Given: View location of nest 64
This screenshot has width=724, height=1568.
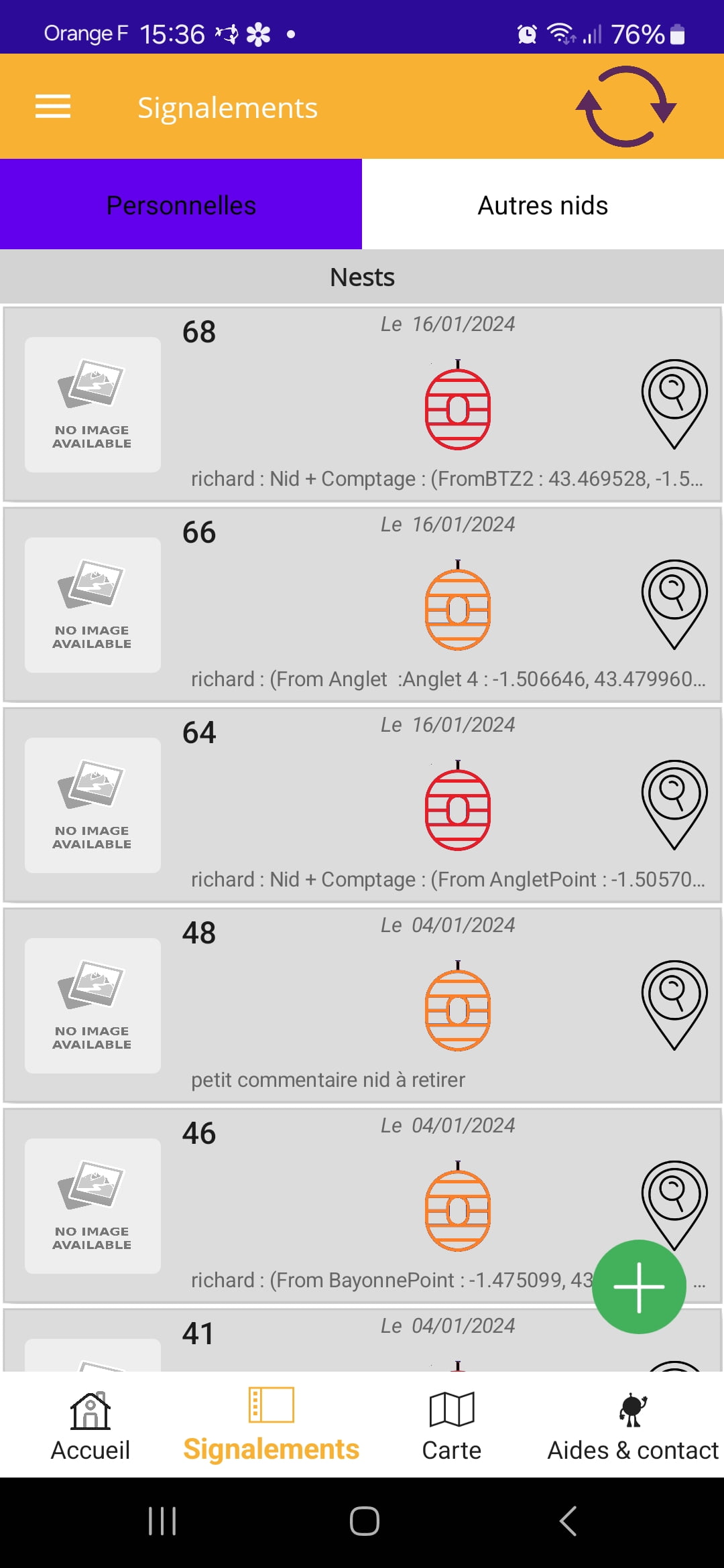Looking at the screenshot, I should pyautogui.click(x=674, y=804).
